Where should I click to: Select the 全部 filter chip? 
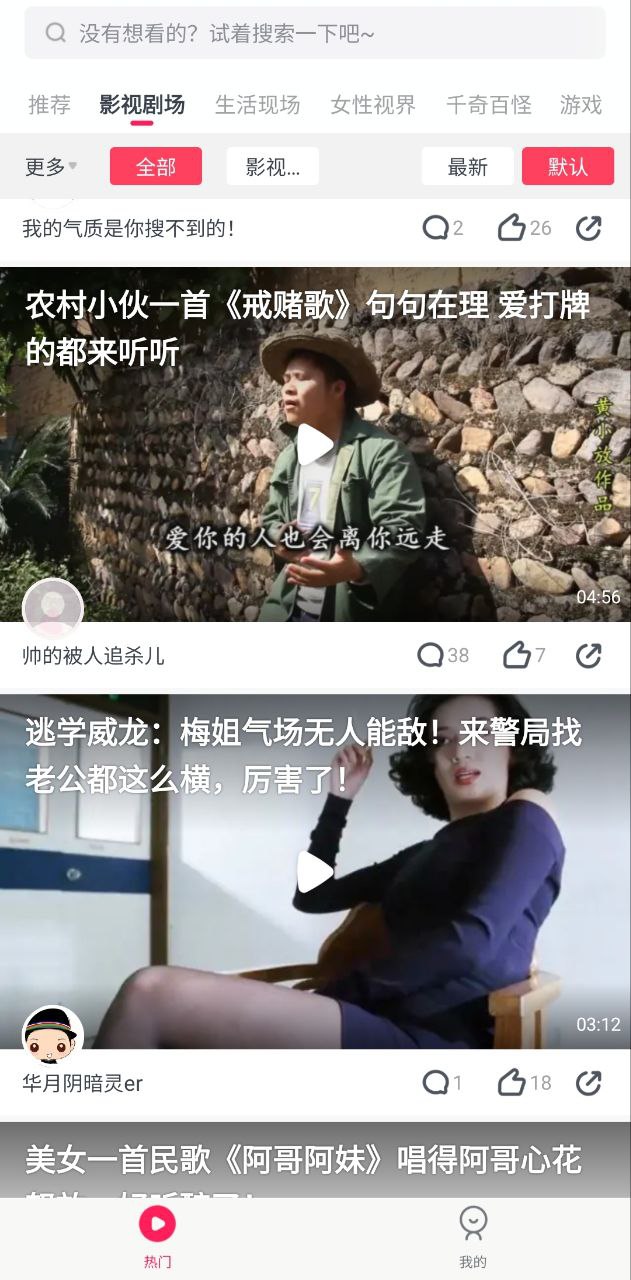point(156,167)
